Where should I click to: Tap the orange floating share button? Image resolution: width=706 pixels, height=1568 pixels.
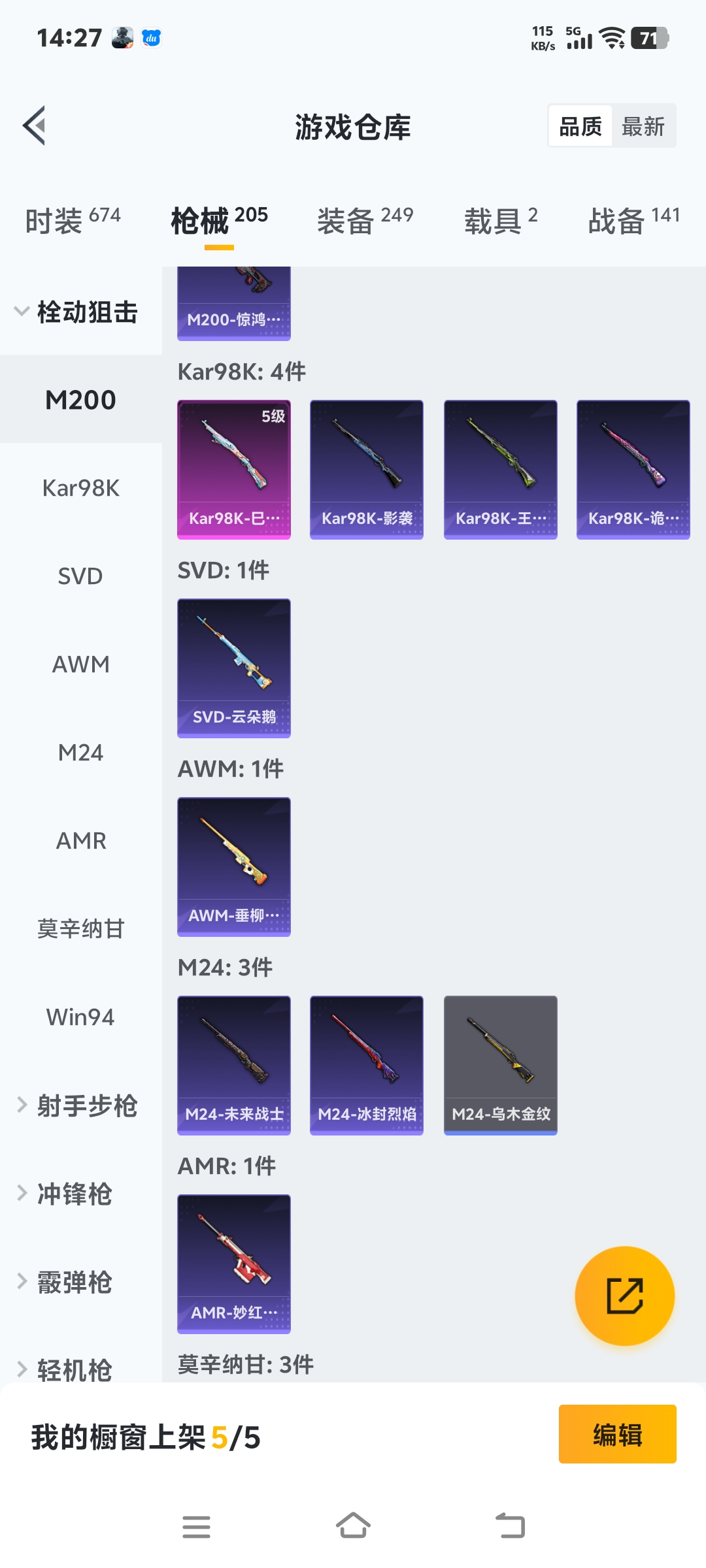click(x=624, y=1296)
